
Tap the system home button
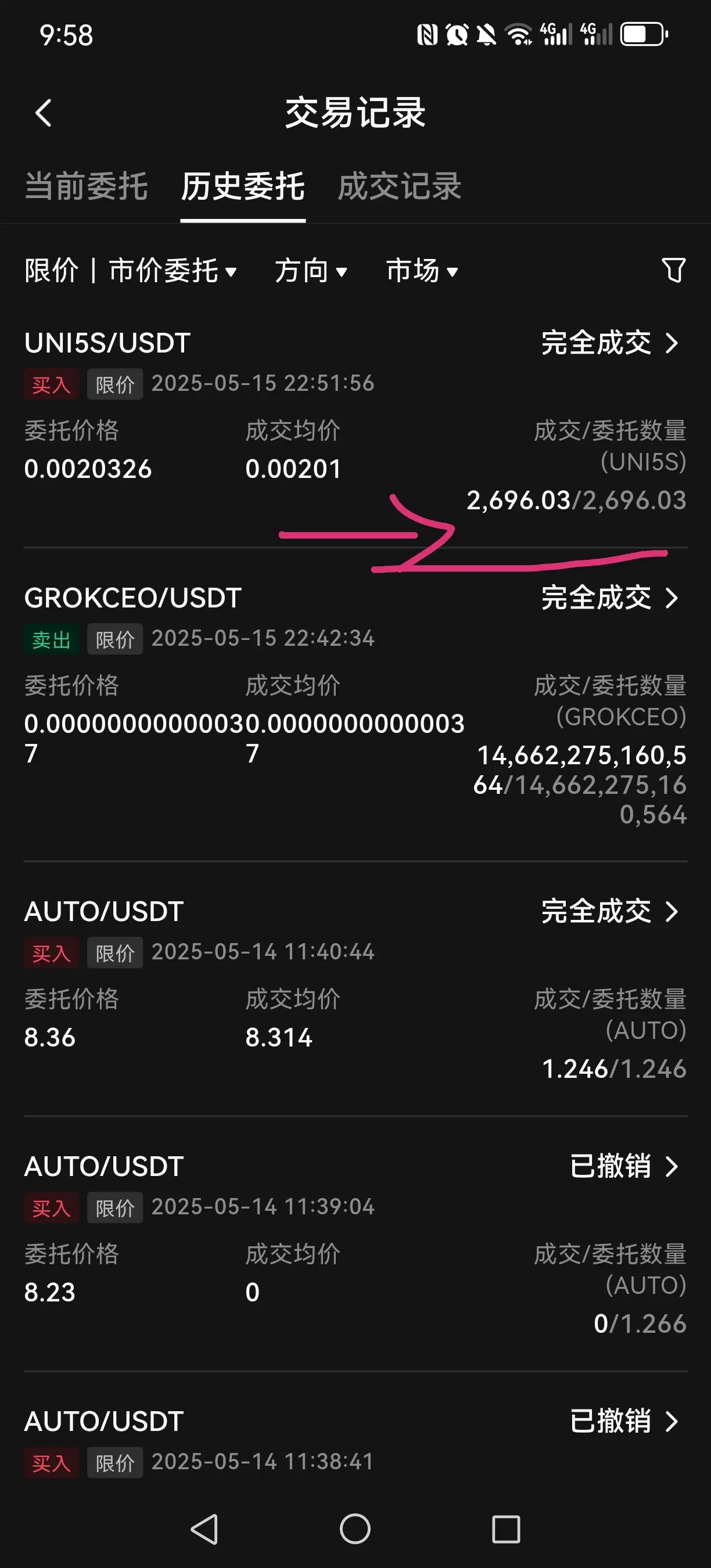coord(355,1529)
